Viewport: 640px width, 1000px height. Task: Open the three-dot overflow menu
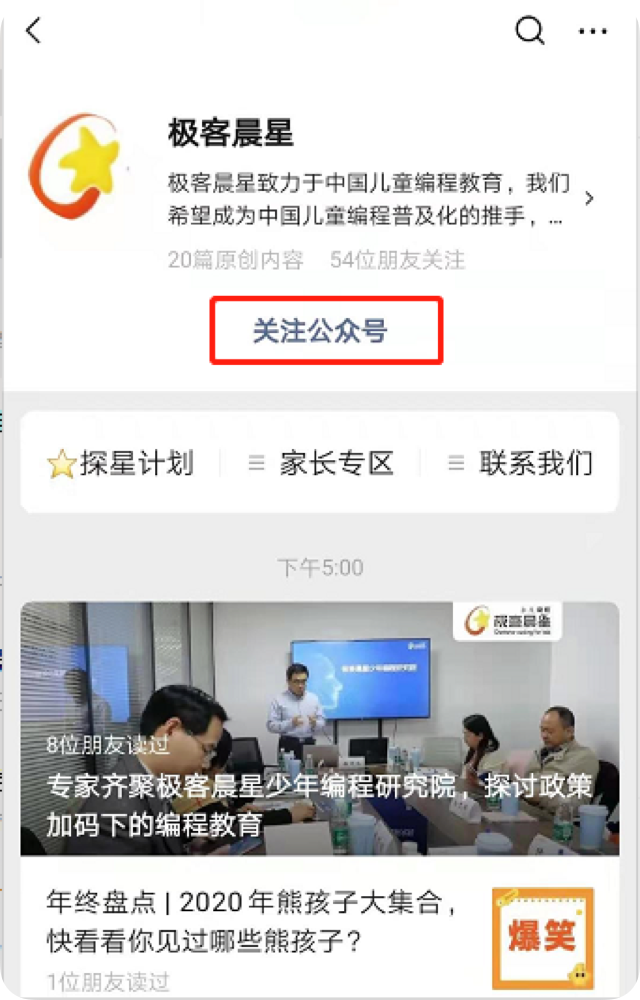[593, 31]
